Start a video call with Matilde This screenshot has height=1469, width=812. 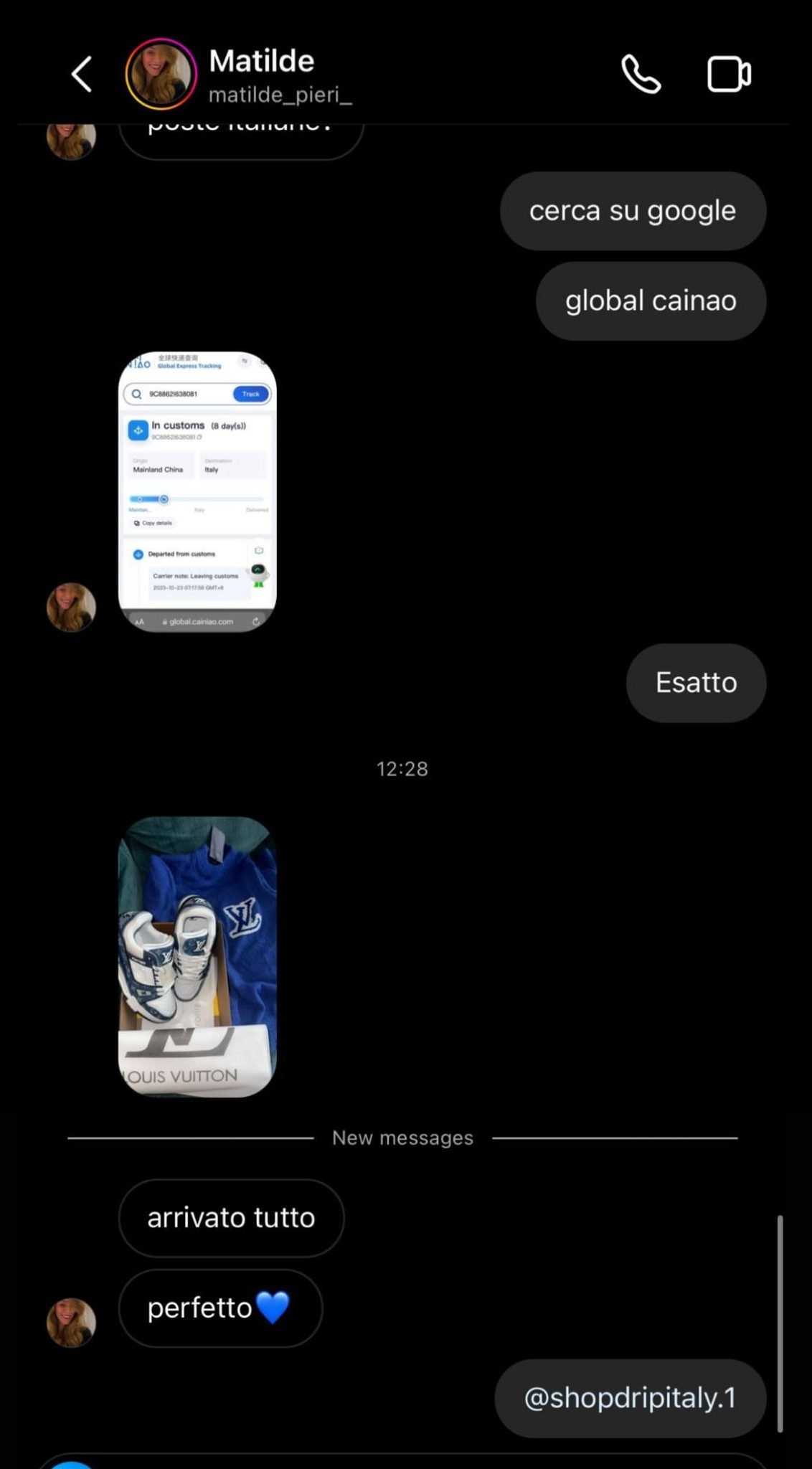click(x=729, y=74)
